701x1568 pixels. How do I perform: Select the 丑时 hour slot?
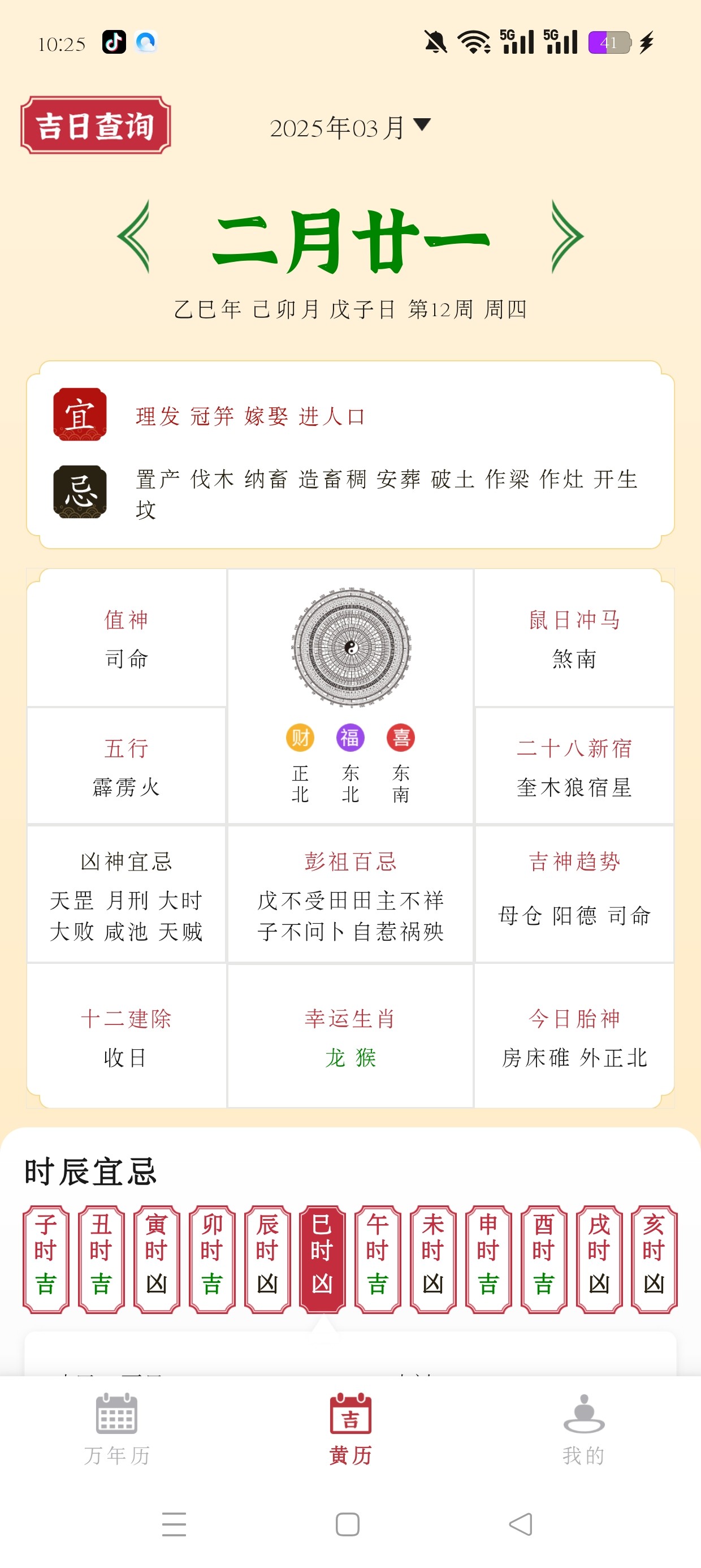coord(101,1258)
